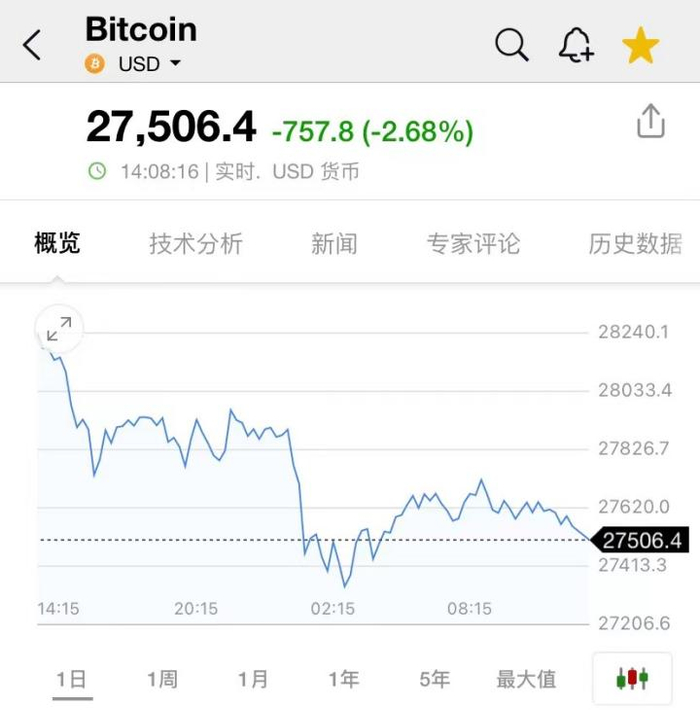The image size is (700, 710).
Task: Expand the chart to full screen
Action: click(60, 327)
